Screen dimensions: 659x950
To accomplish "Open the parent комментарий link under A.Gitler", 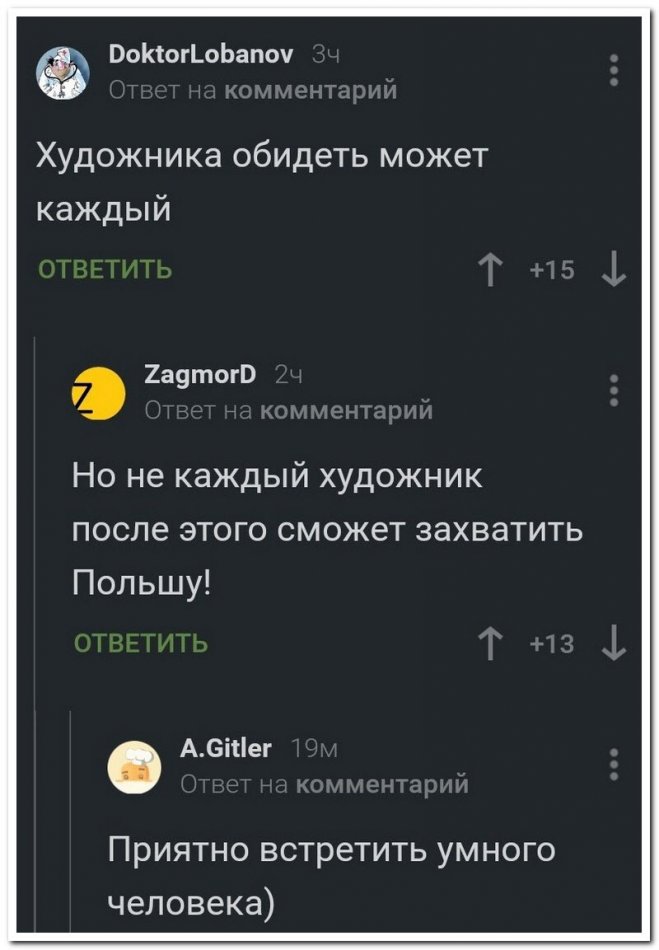I will pyautogui.click(x=382, y=785).
